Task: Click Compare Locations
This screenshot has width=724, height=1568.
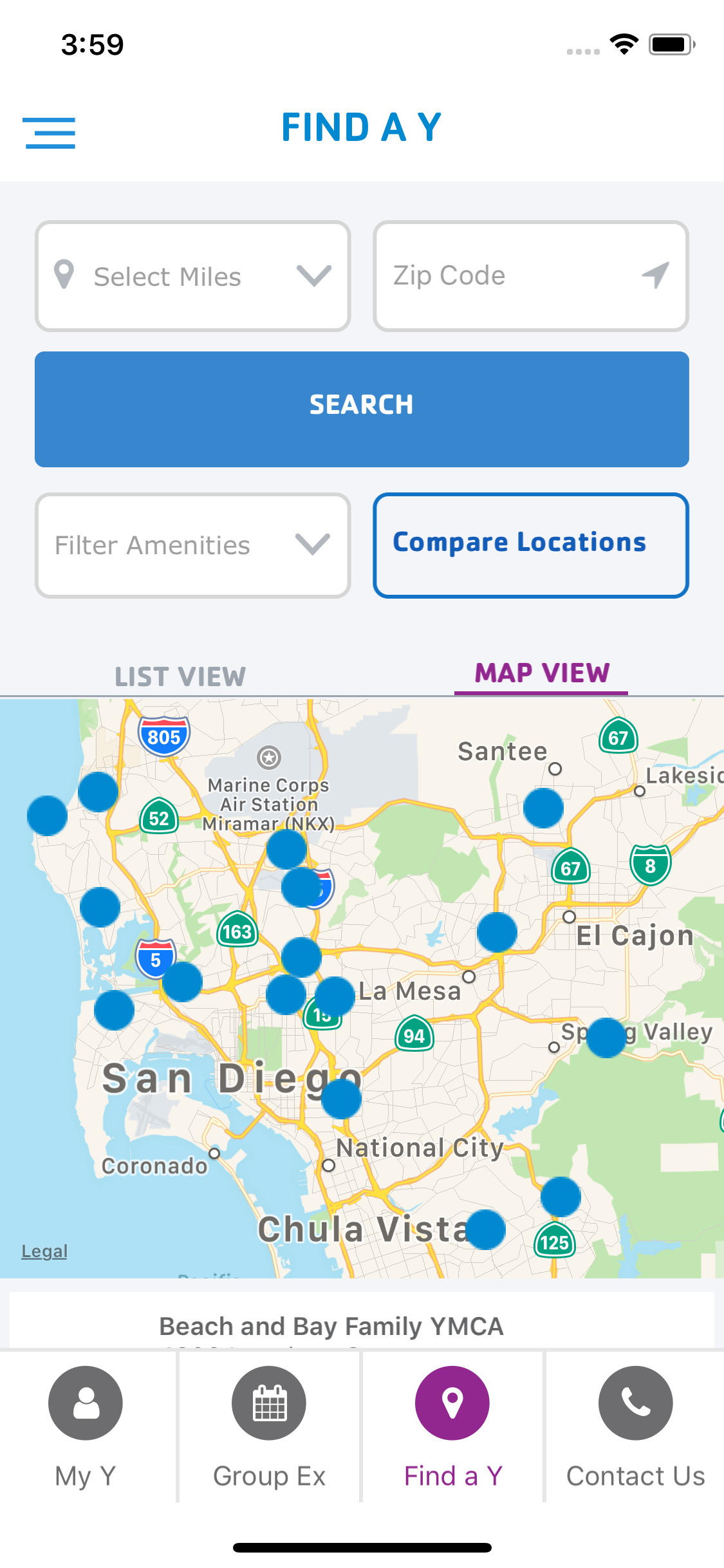Action: (x=531, y=544)
